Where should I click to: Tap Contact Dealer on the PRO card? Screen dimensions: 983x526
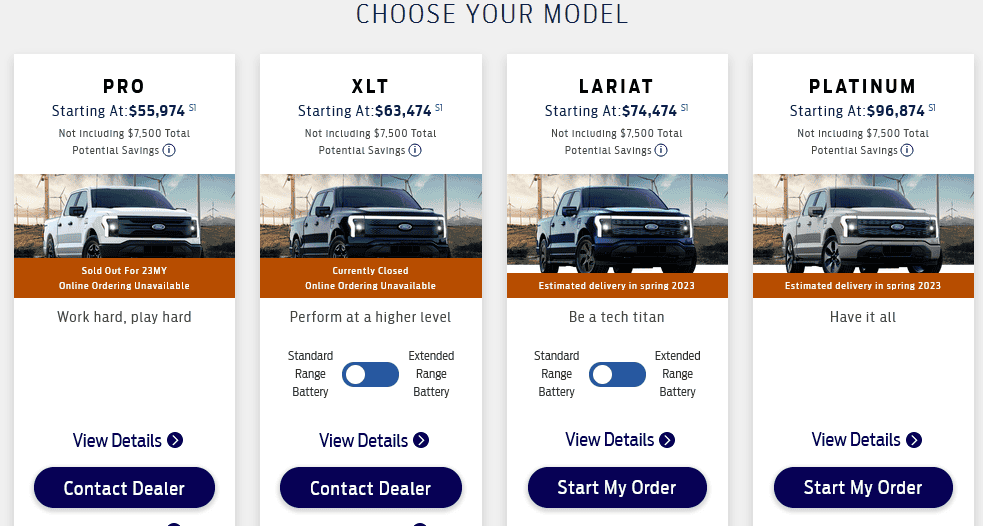tap(124, 488)
